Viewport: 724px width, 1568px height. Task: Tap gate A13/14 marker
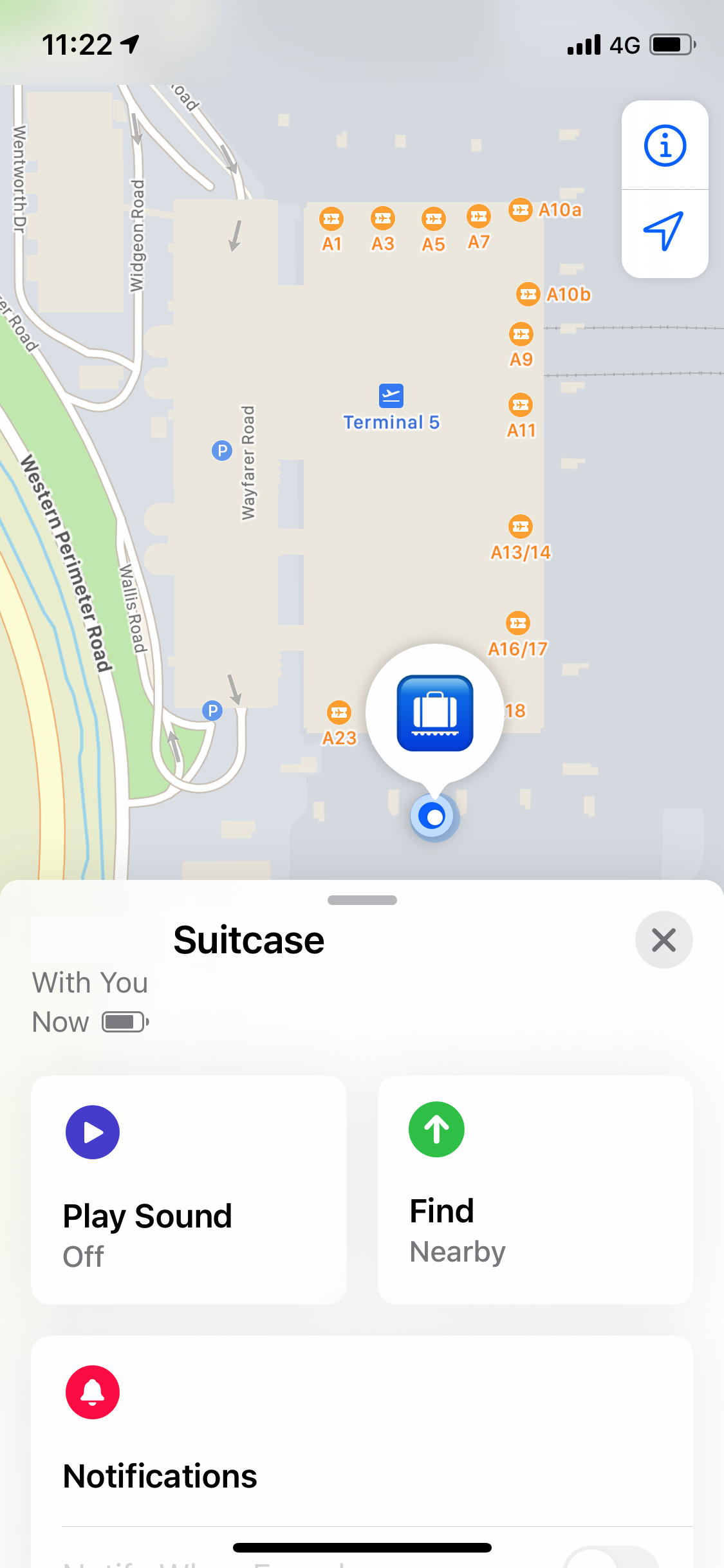[520, 527]
